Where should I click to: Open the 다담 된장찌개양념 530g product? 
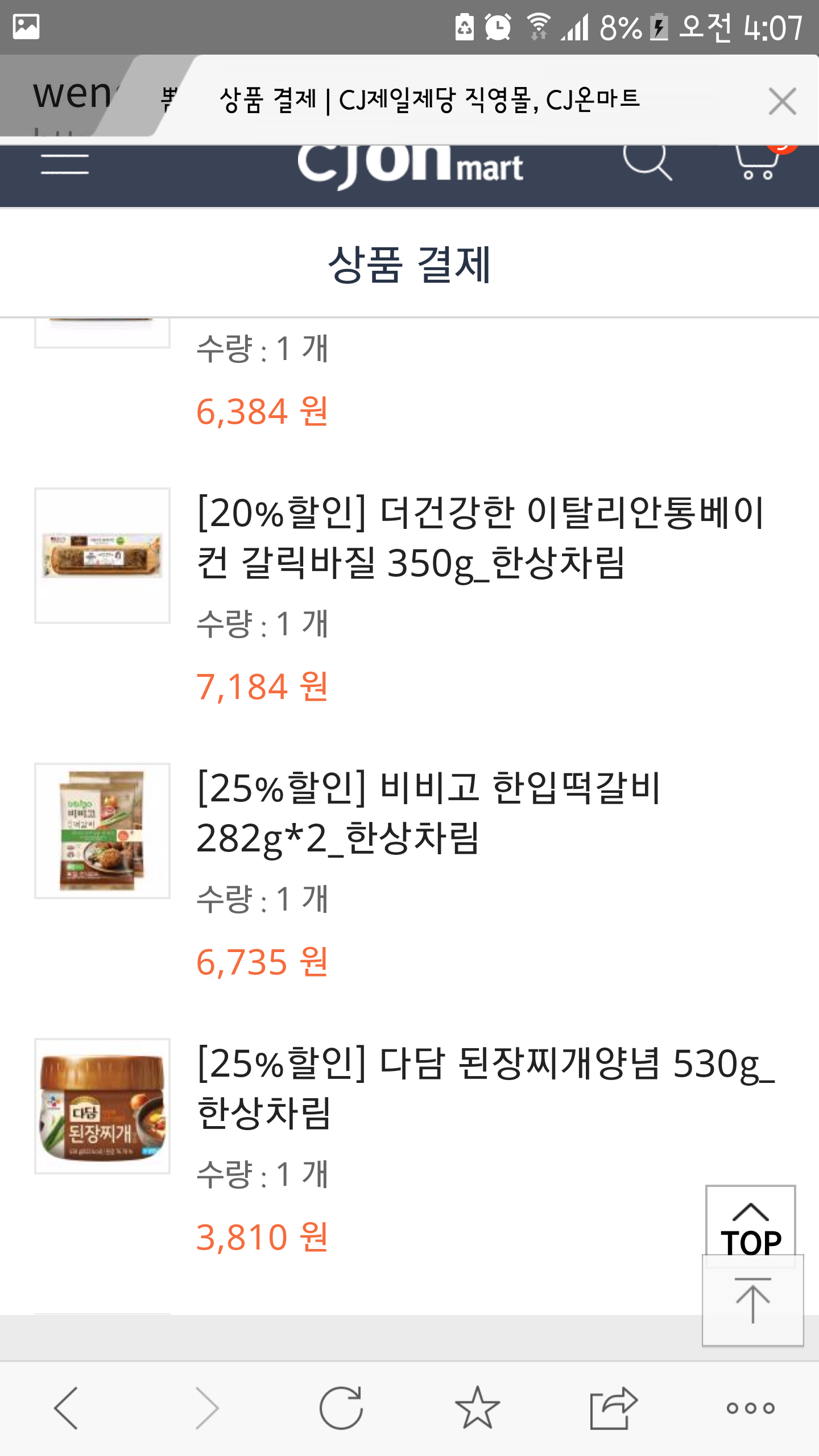485,1087
